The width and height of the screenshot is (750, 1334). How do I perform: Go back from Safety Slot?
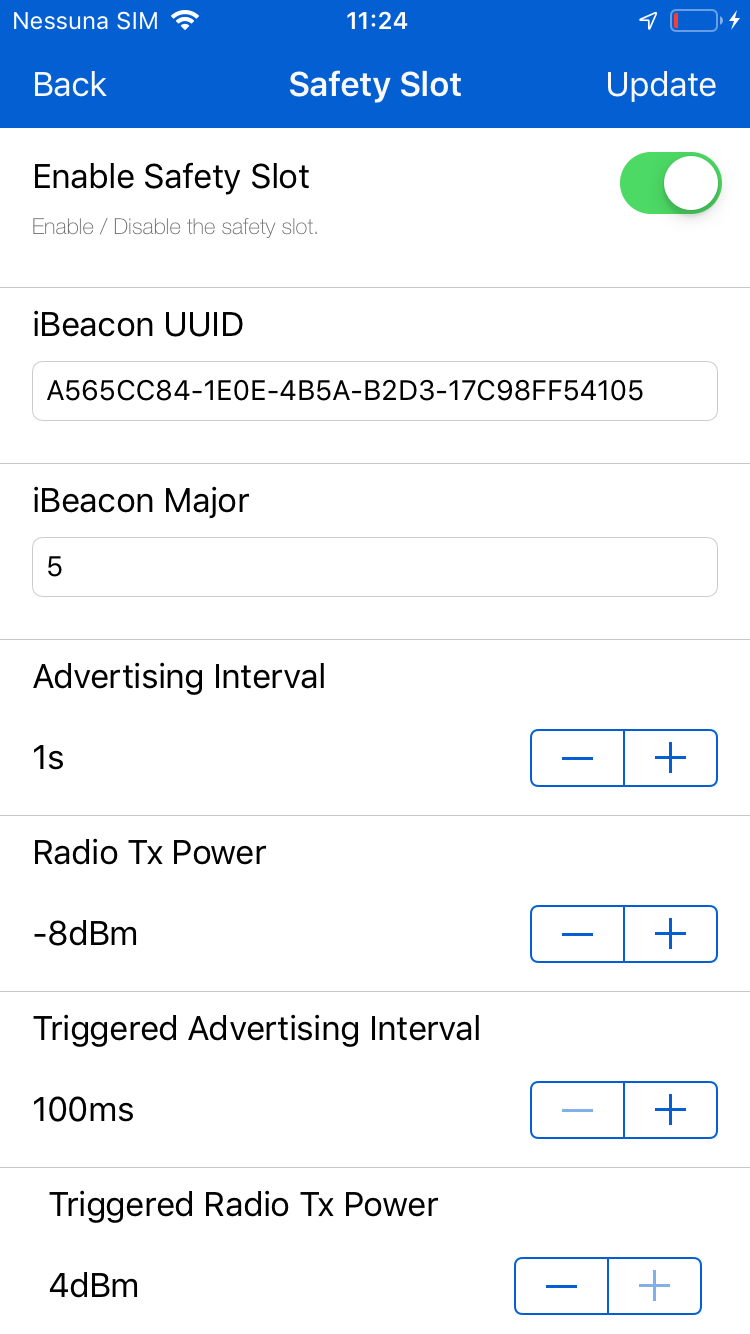69,85
